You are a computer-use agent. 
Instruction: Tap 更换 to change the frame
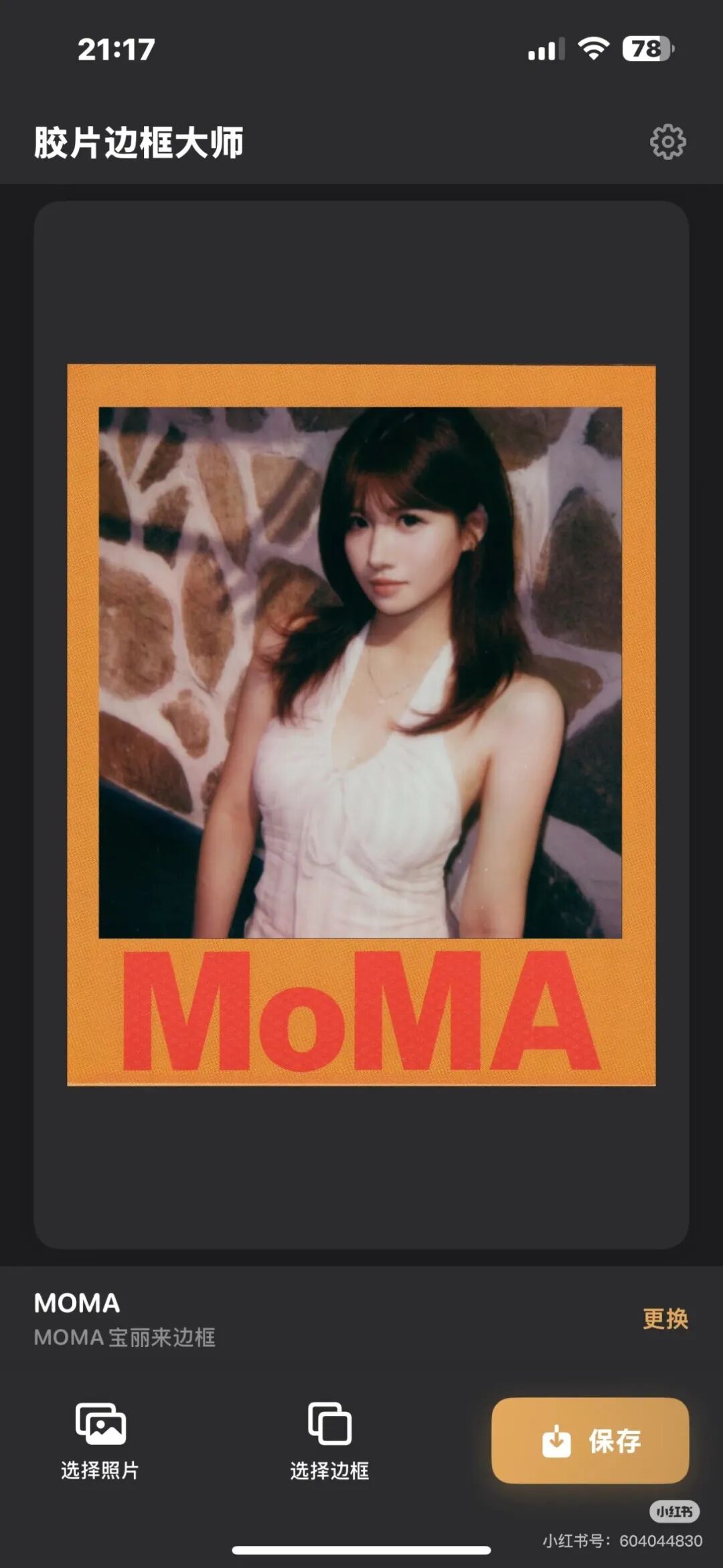pyautogui.click(x=665, y=1318)
